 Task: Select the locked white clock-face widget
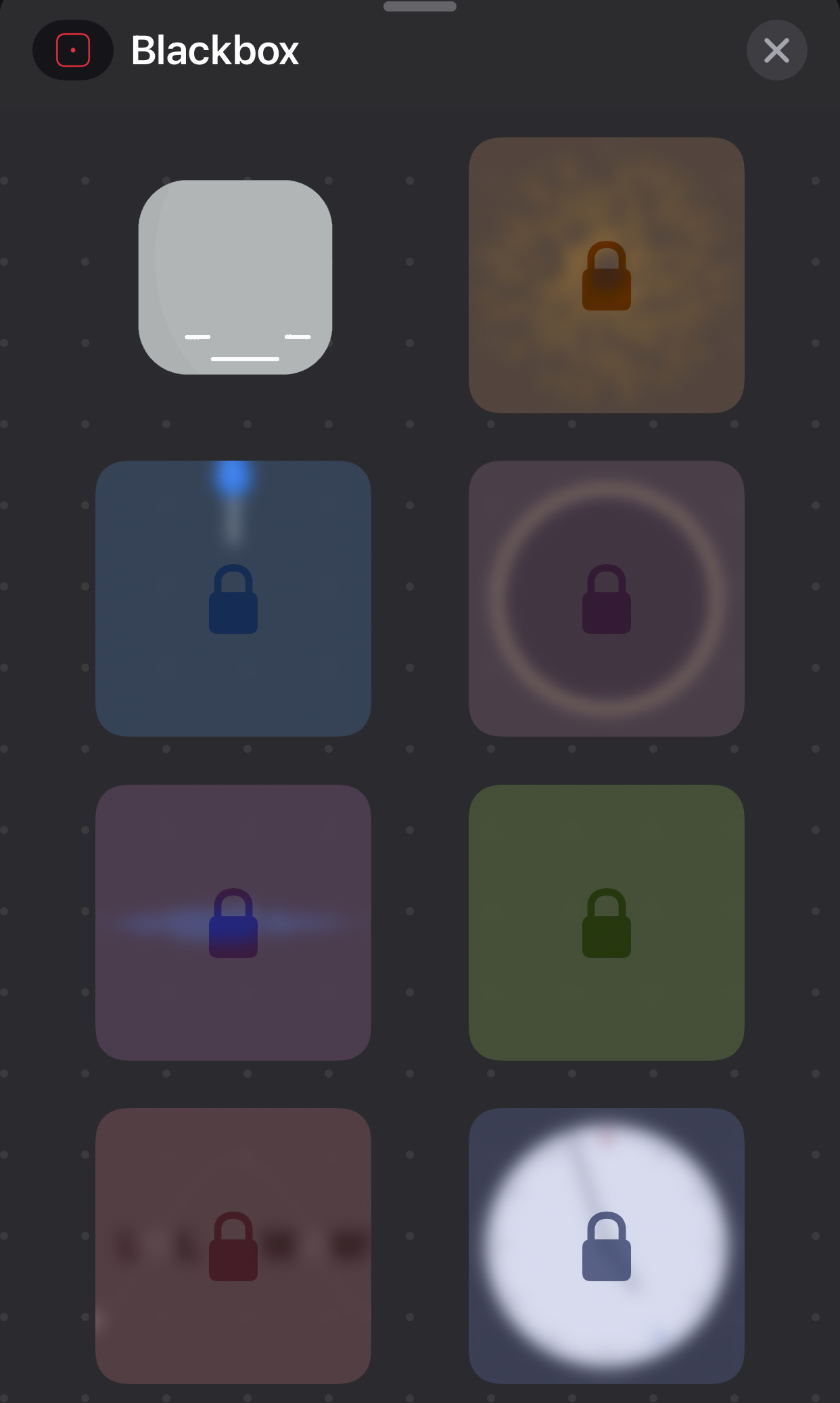point(607,1246)
